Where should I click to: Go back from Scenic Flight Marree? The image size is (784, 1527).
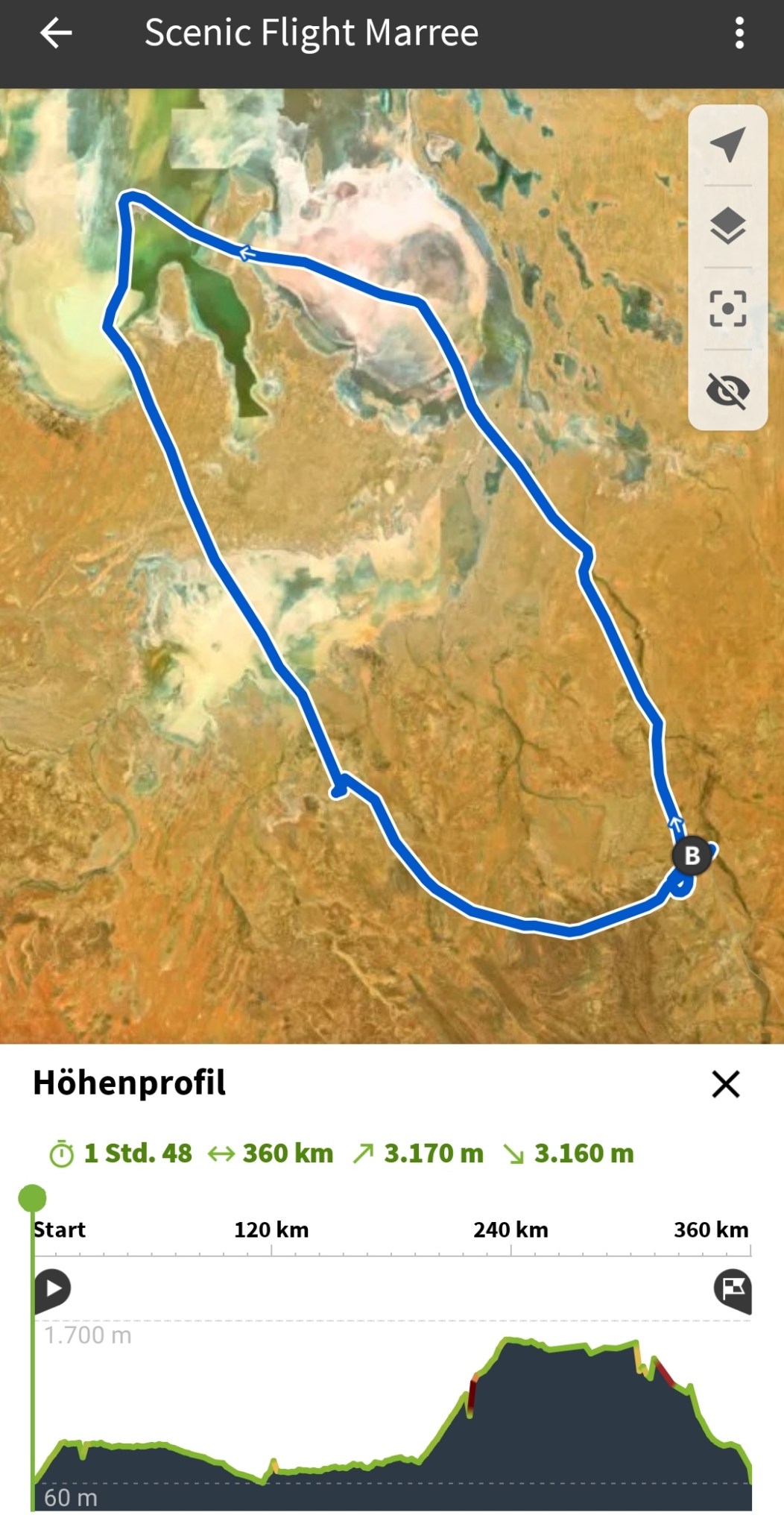[56, 34]
